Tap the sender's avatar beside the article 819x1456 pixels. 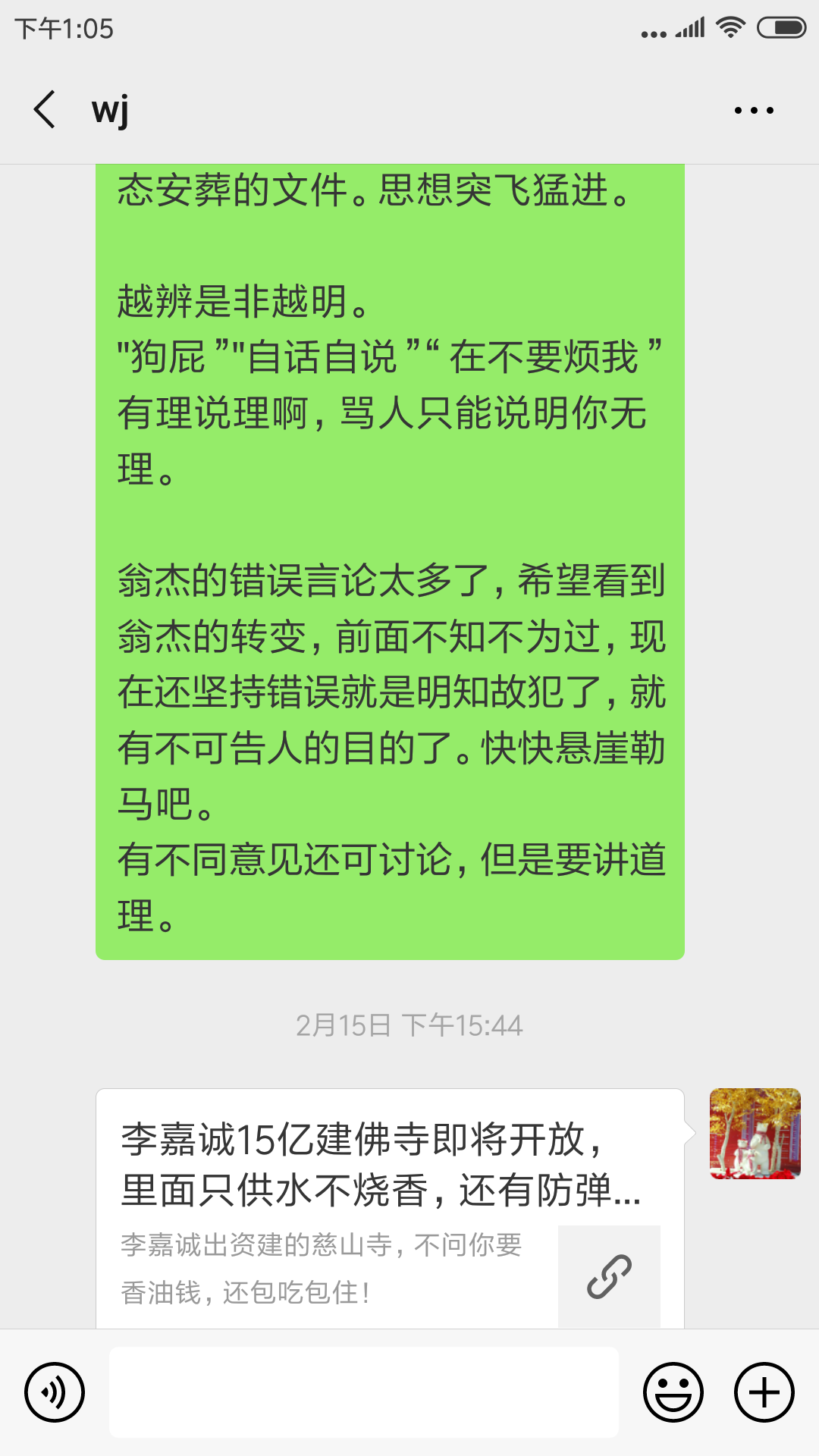click(755, 1134)
